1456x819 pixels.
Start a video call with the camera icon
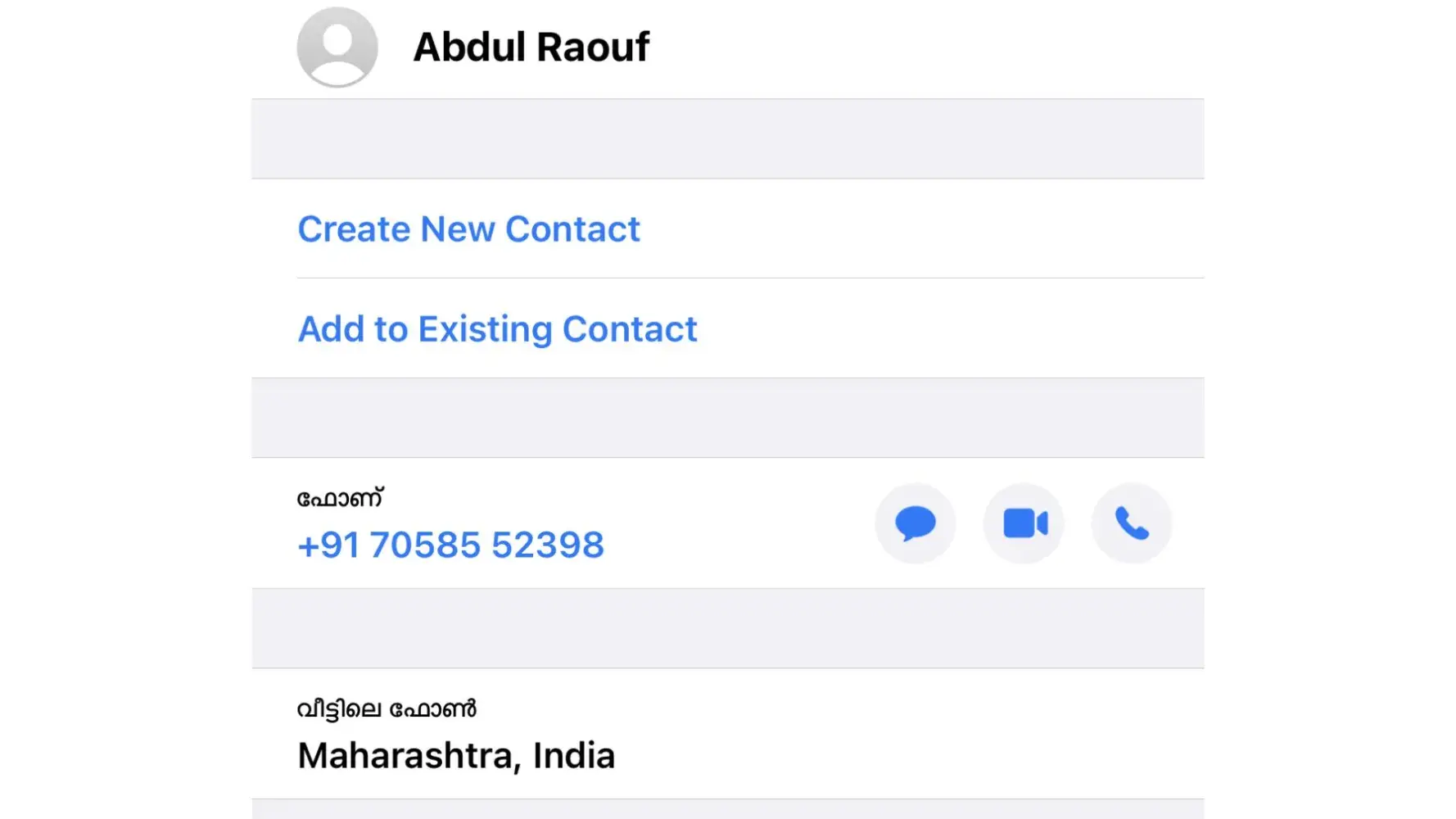(x=1024, y=523)
